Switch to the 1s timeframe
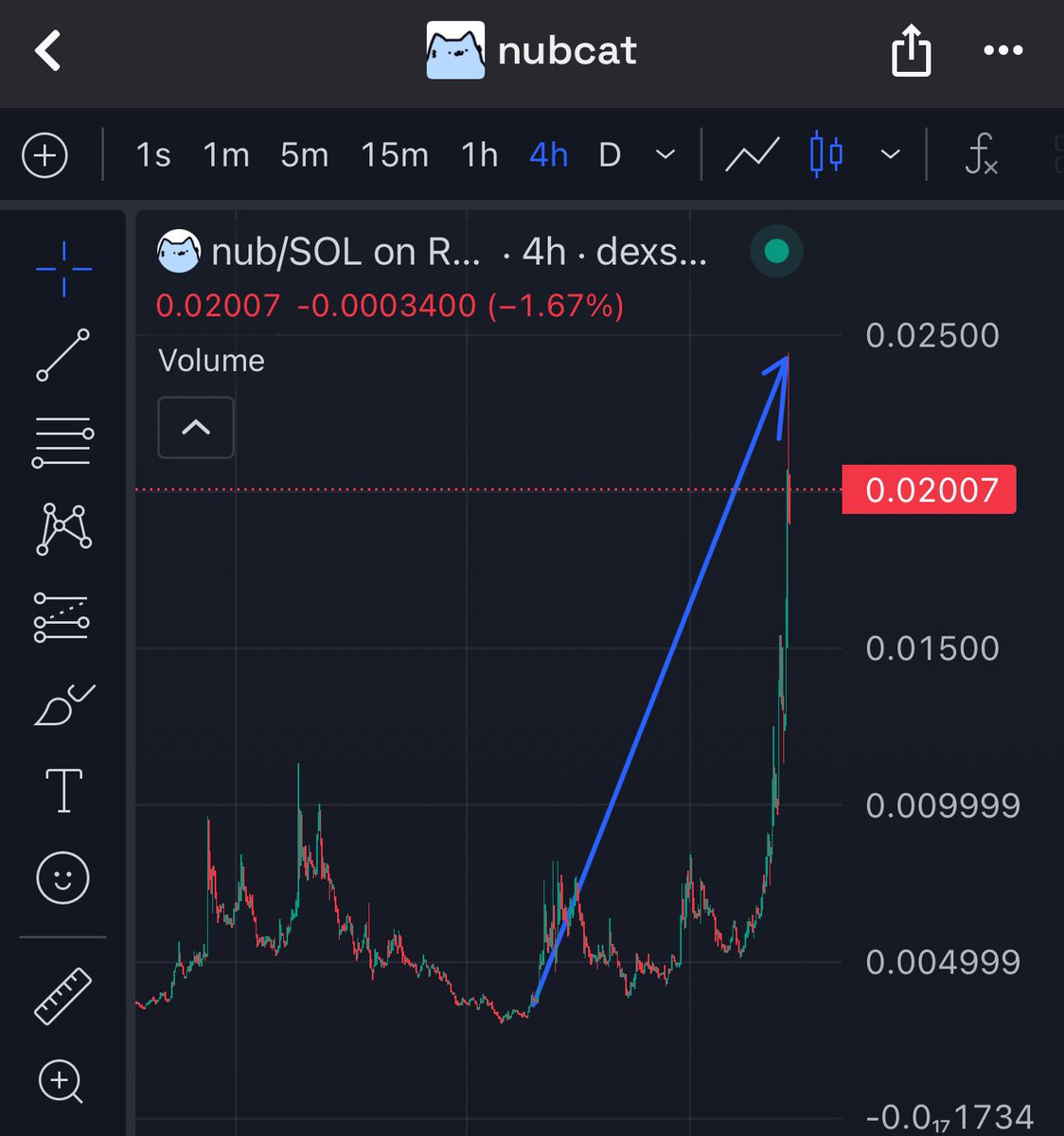Screen dimensions: 1064x1136 click(x=153, y=154)
